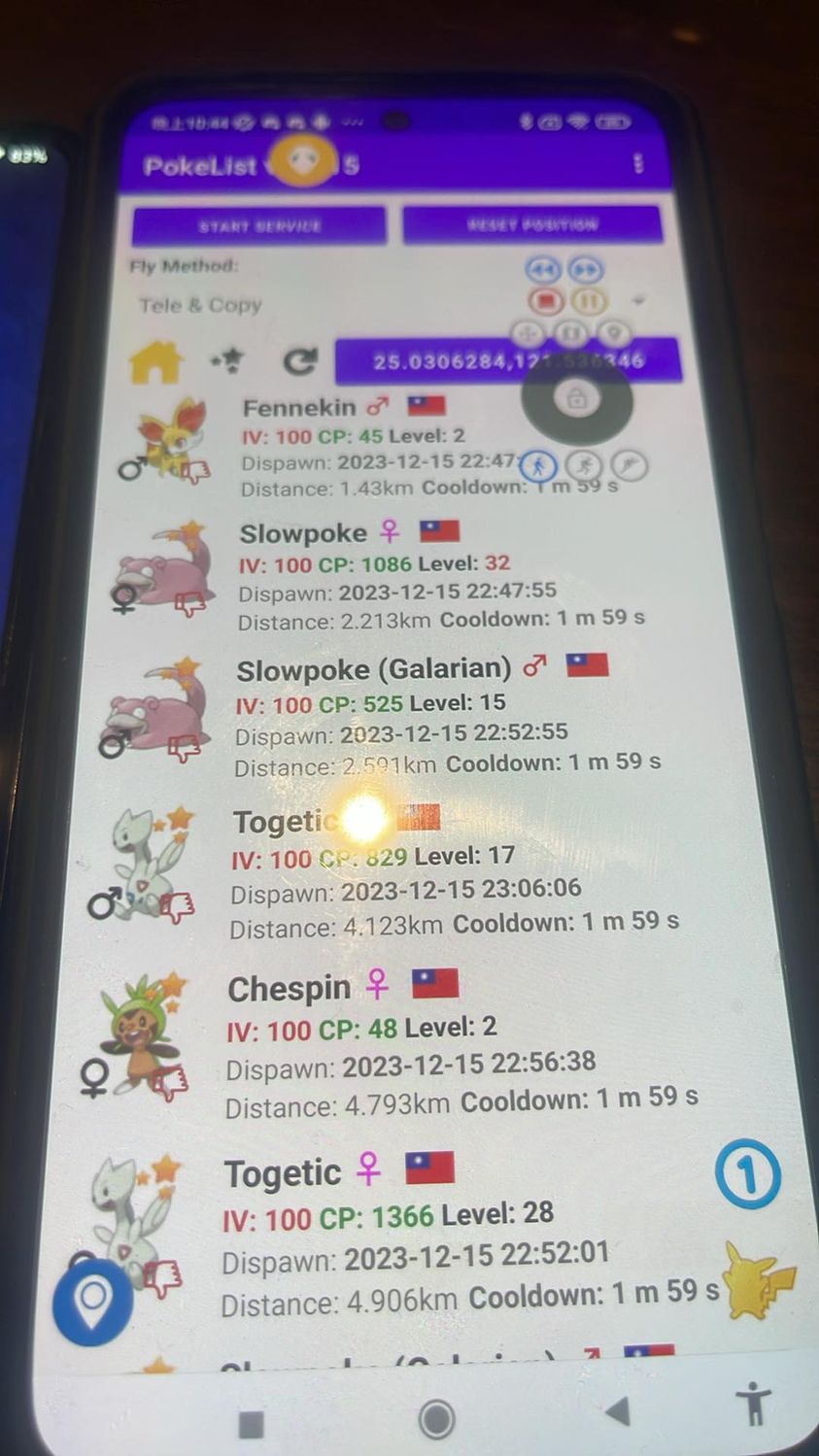Tap the START SERVICE button
The width and height of the screenshot is (819, 1456).
coord(259,225)
